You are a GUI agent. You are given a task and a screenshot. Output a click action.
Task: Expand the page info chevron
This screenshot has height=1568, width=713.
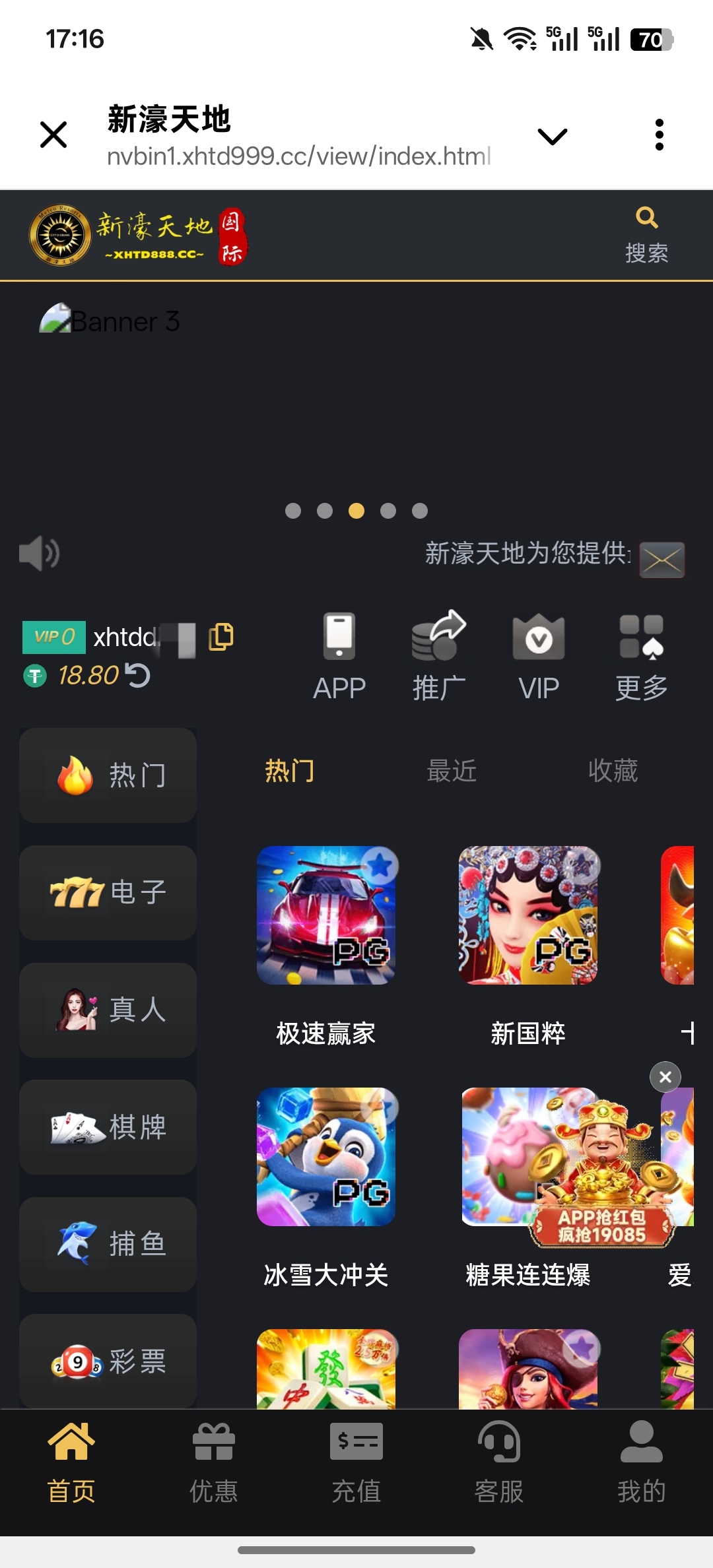[x=553, y=136]
